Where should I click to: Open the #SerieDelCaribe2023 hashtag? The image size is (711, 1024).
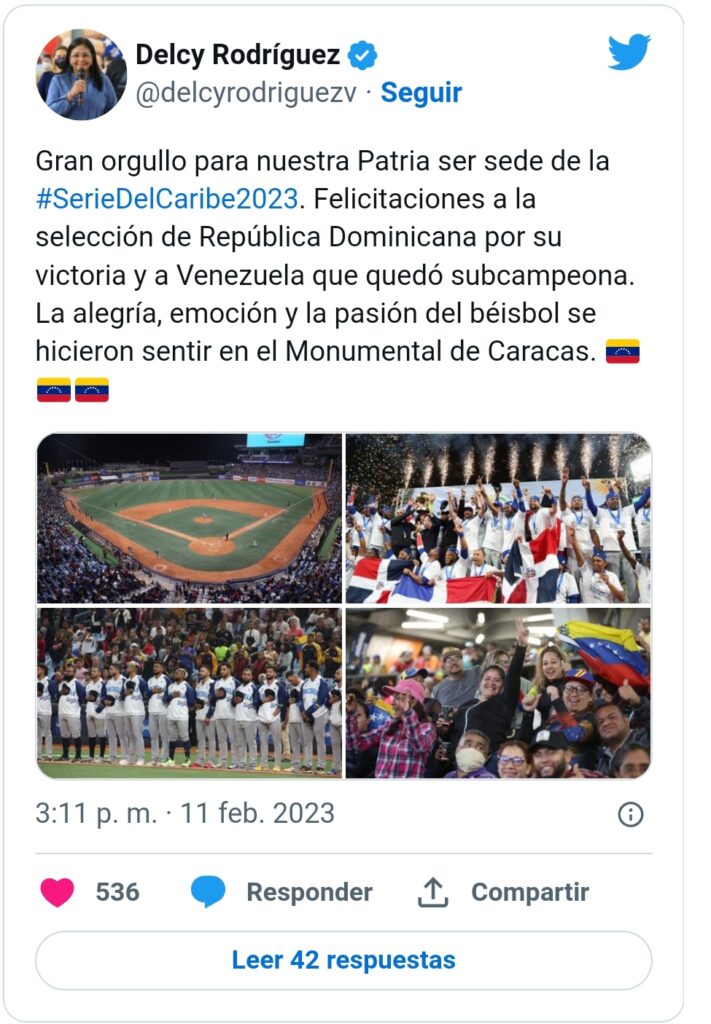tap(167, 198)
